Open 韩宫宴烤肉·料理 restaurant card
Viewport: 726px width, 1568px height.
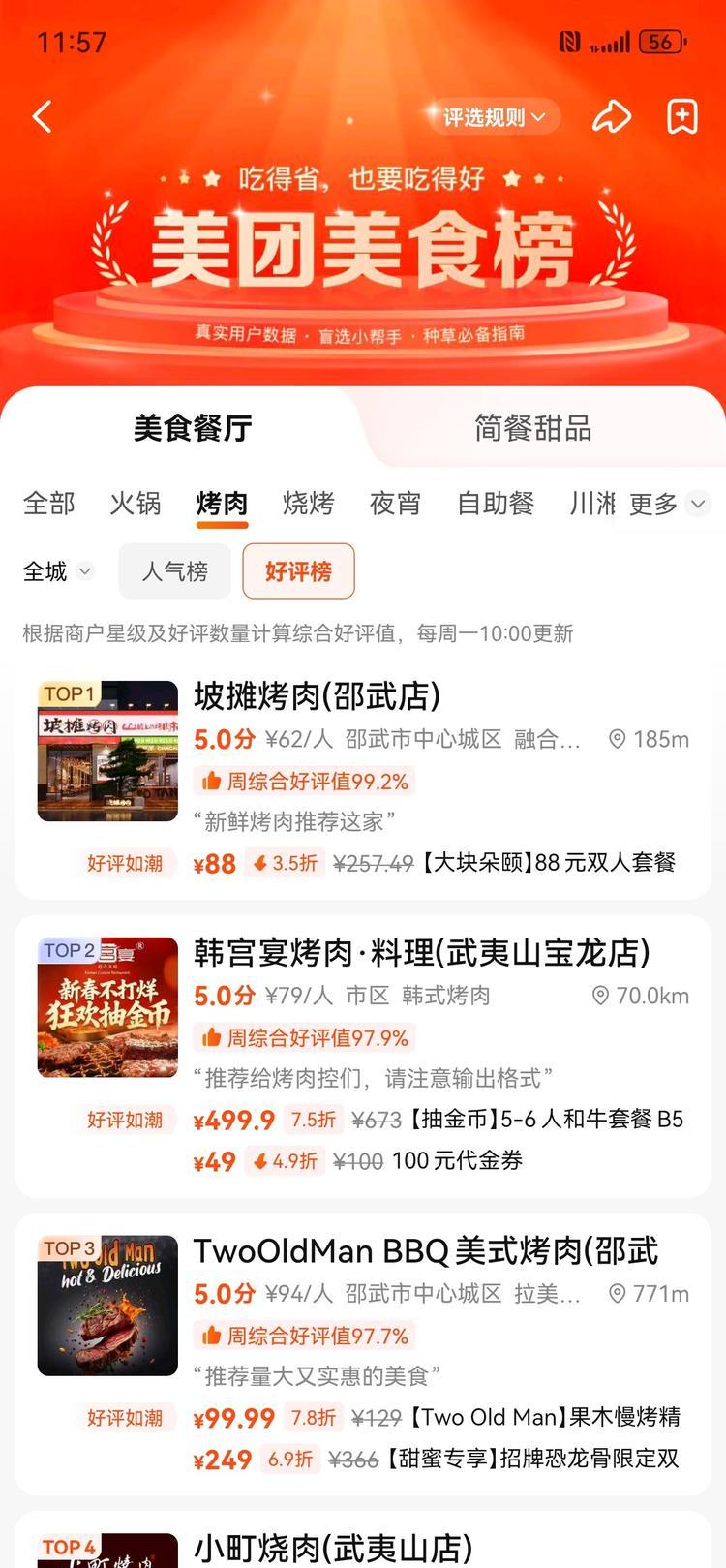click(421, 953)
